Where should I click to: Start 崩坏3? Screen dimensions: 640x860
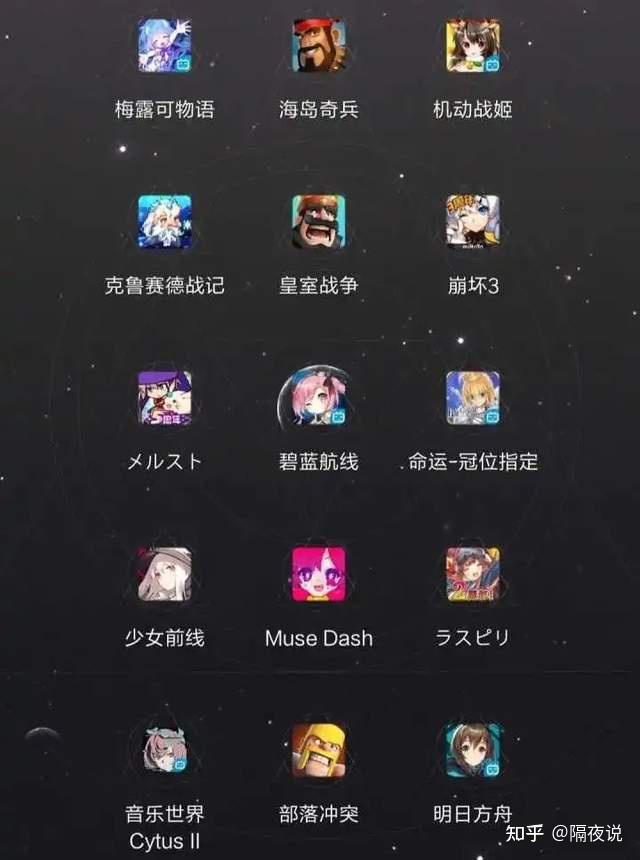point(473,222)
